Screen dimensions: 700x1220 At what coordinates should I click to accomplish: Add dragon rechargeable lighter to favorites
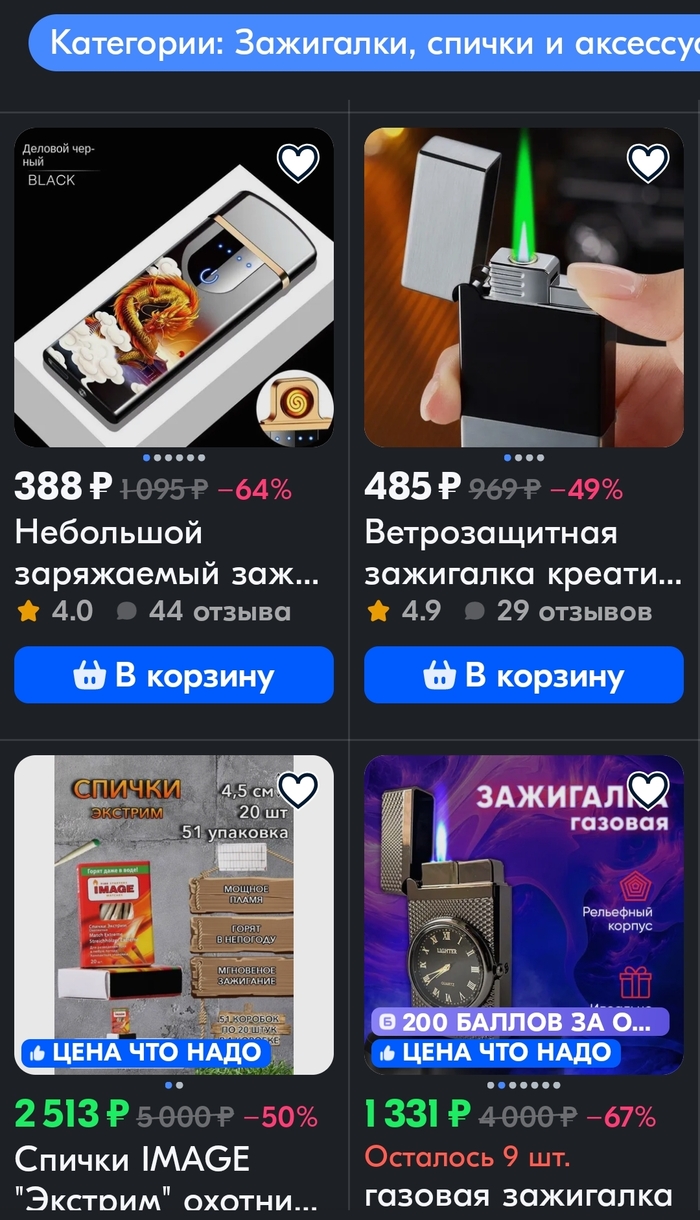[x=297, y=163]
